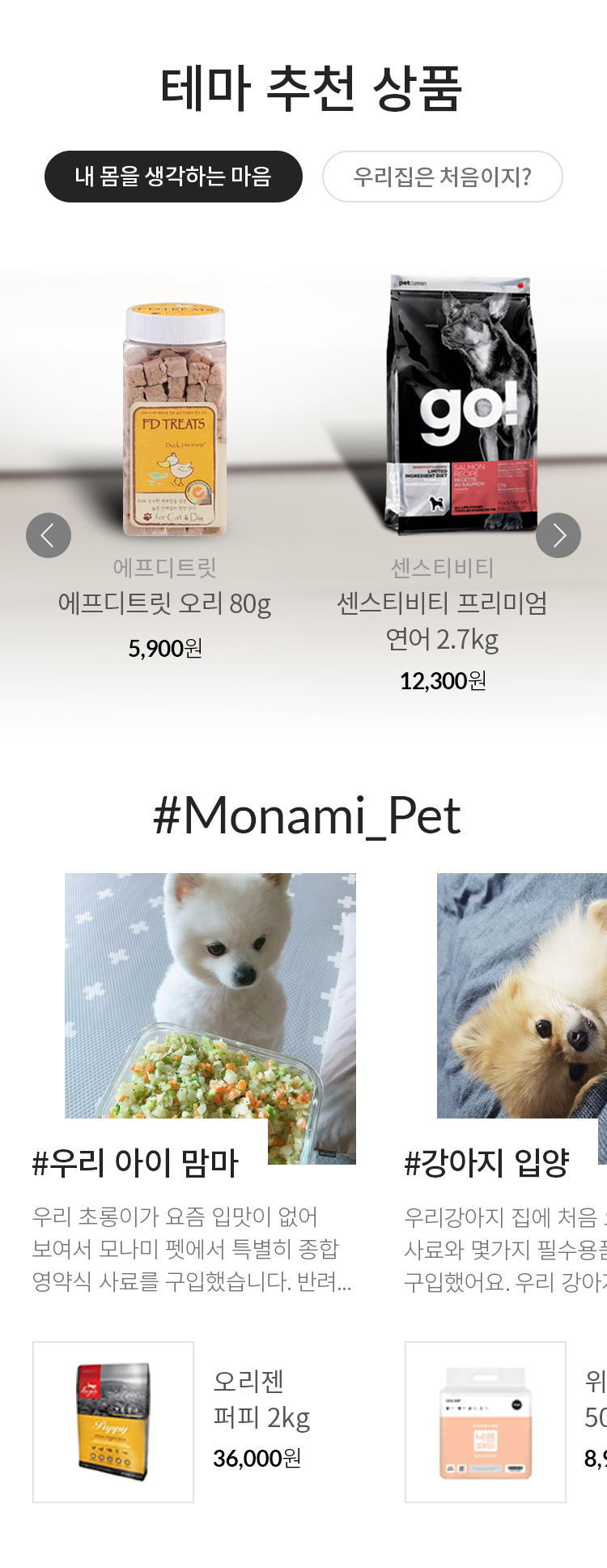
Task: Show the previous recommended products
Action: (x=49, y=535)
